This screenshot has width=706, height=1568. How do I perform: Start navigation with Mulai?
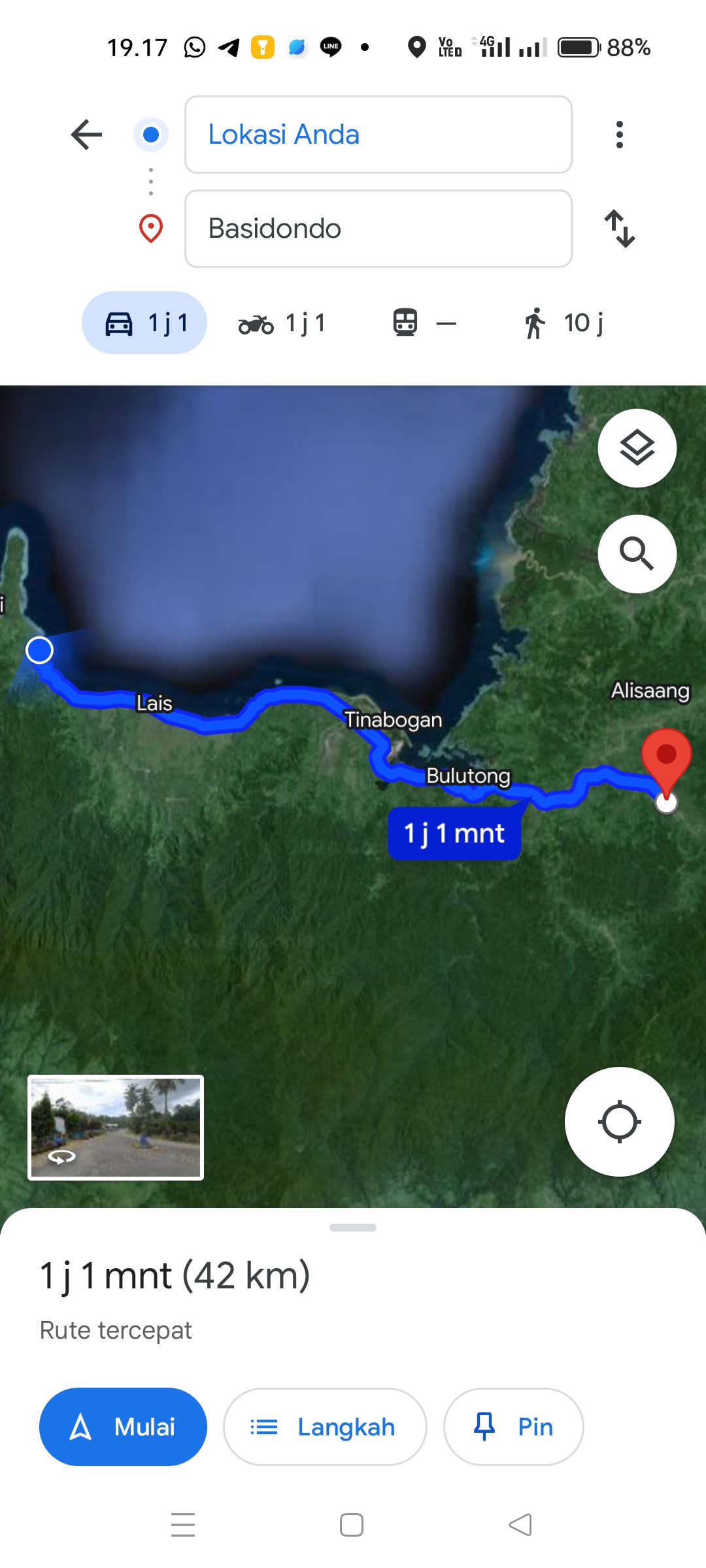pyautogui.click(x=123, y=1427)
